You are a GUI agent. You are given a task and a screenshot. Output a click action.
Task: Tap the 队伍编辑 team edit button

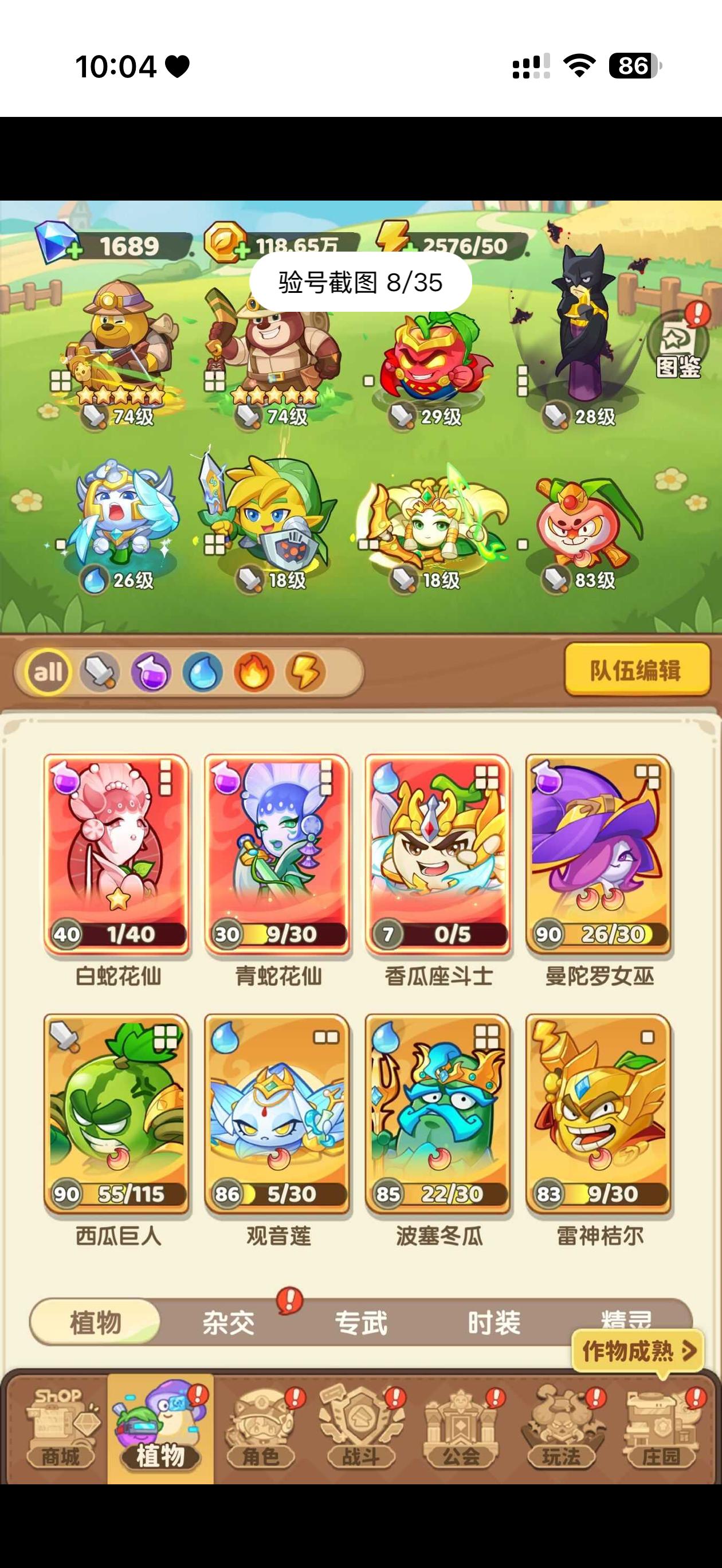pyautogui.click(x=636, y=670)
